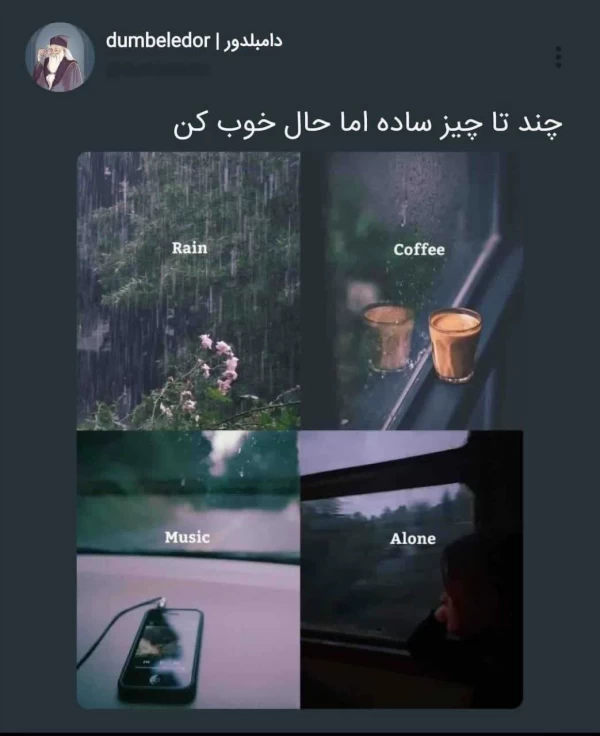Open the three-dot overflow menu
The height and width of the screenshot is (736, 600).
pyautogui.click(x=557, y=57)
